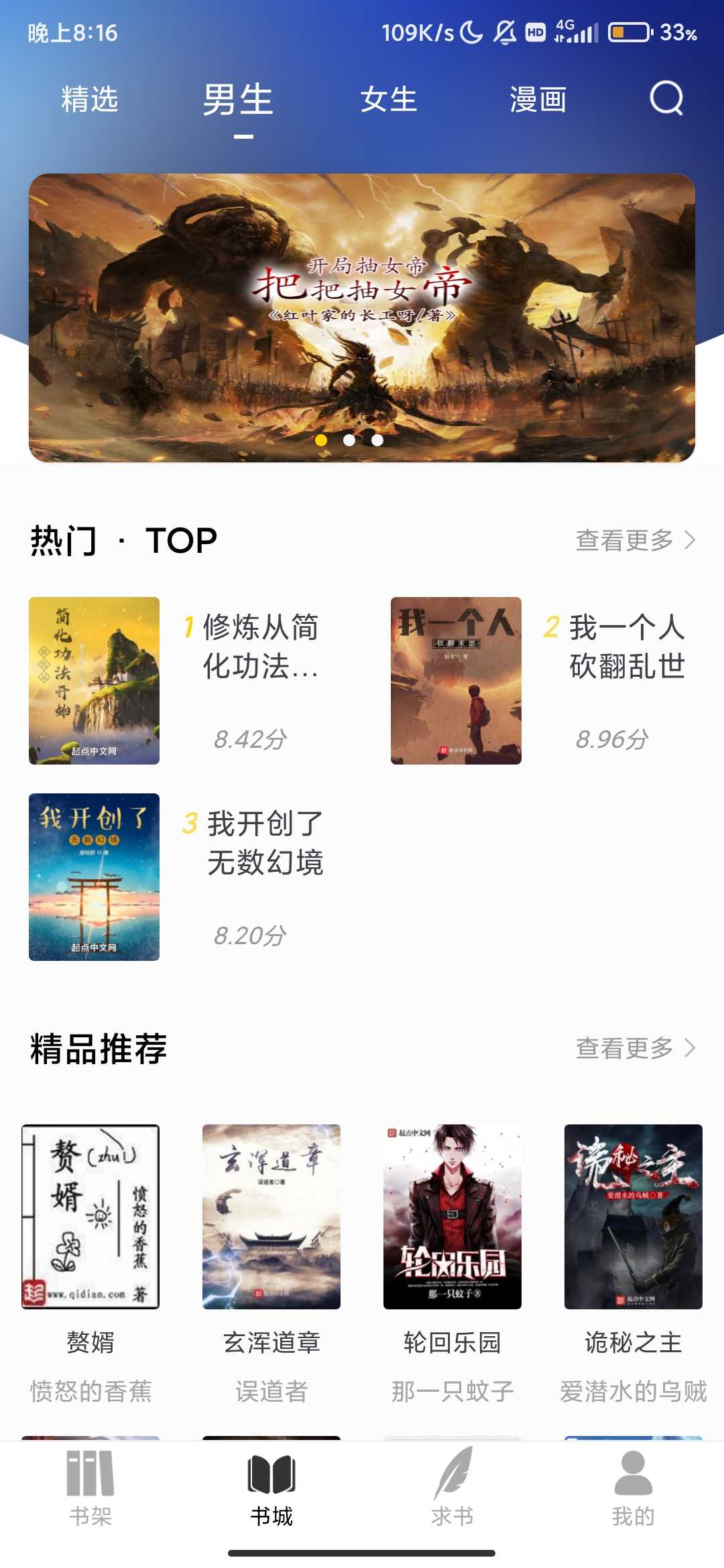
Task: Switch to the 精选 tab
Action: point(90,100)
